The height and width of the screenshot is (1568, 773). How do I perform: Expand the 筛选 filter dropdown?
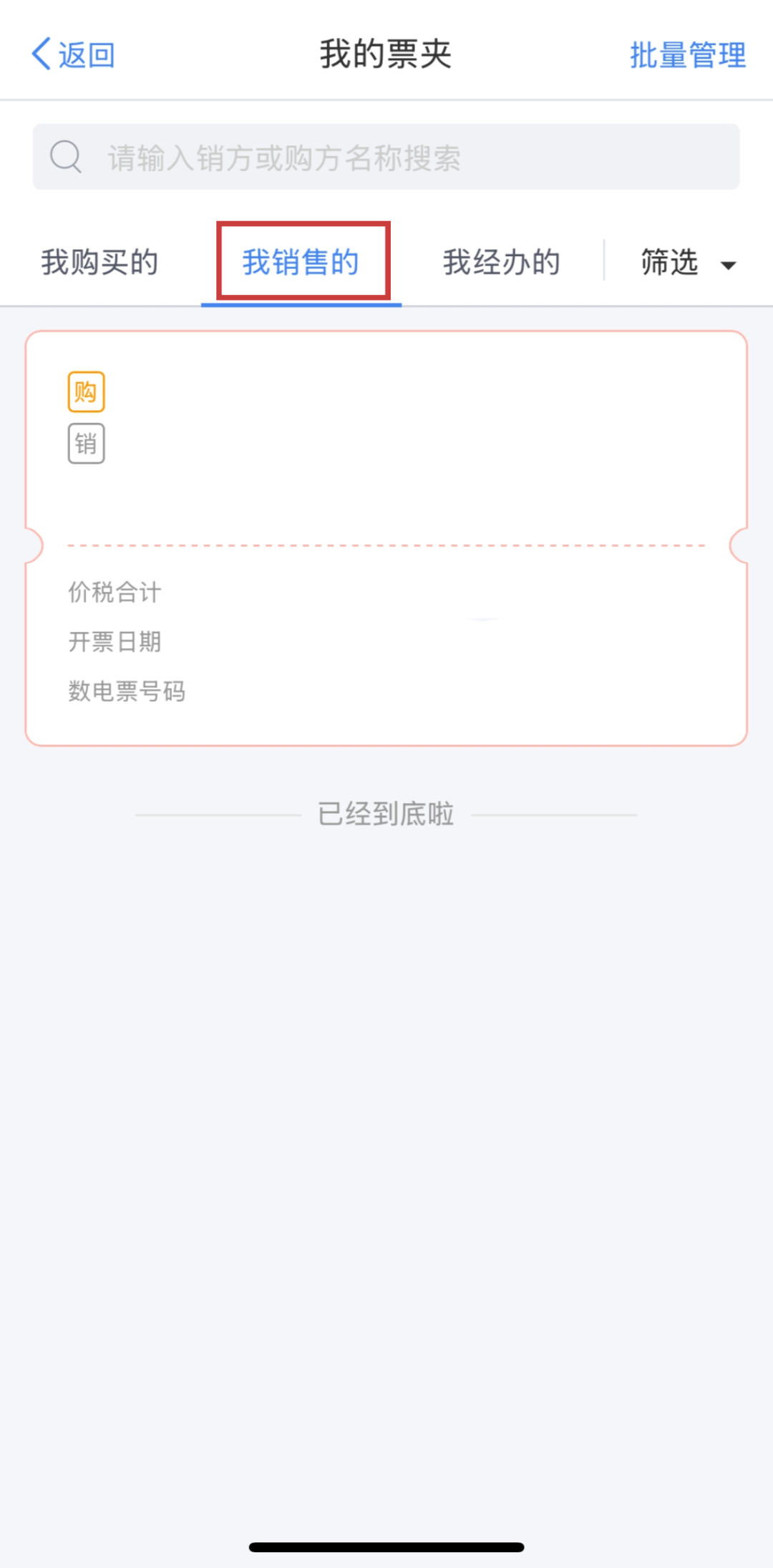[x=687, y=263]
